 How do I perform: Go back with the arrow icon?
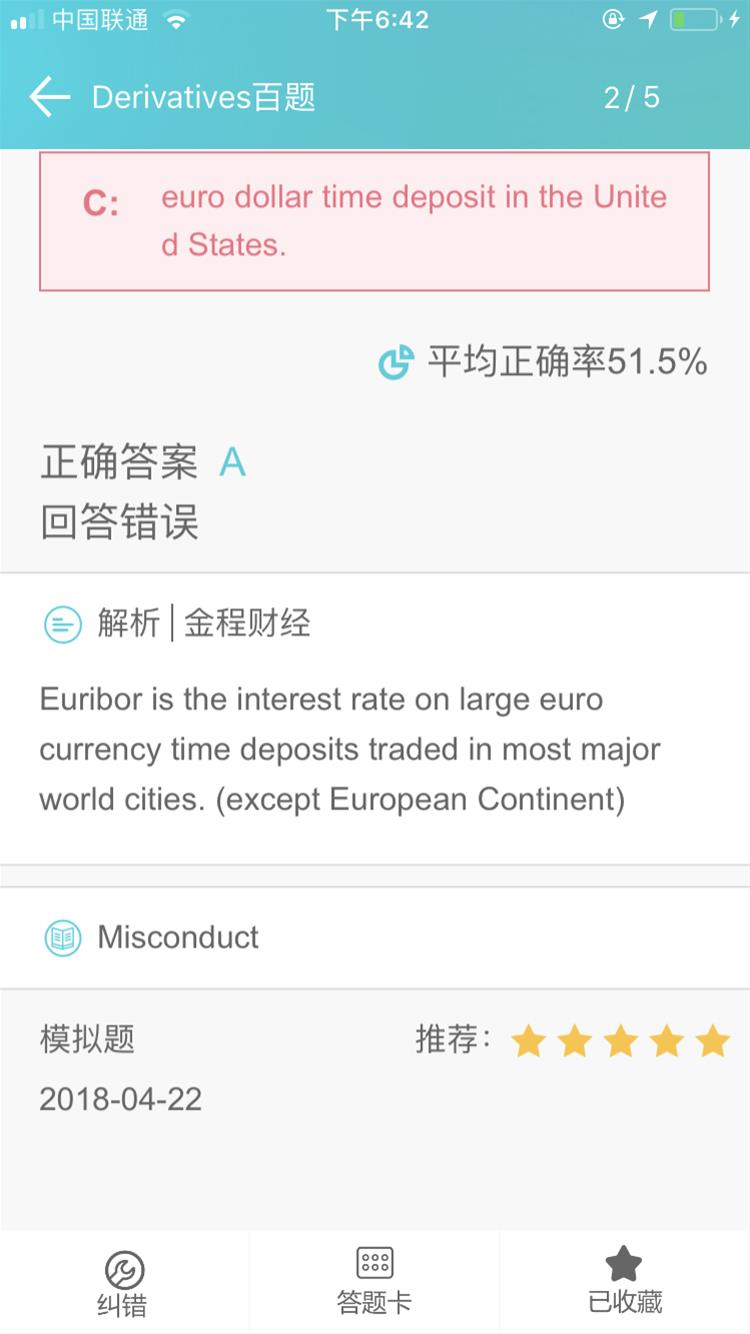[x=50, y=97]
